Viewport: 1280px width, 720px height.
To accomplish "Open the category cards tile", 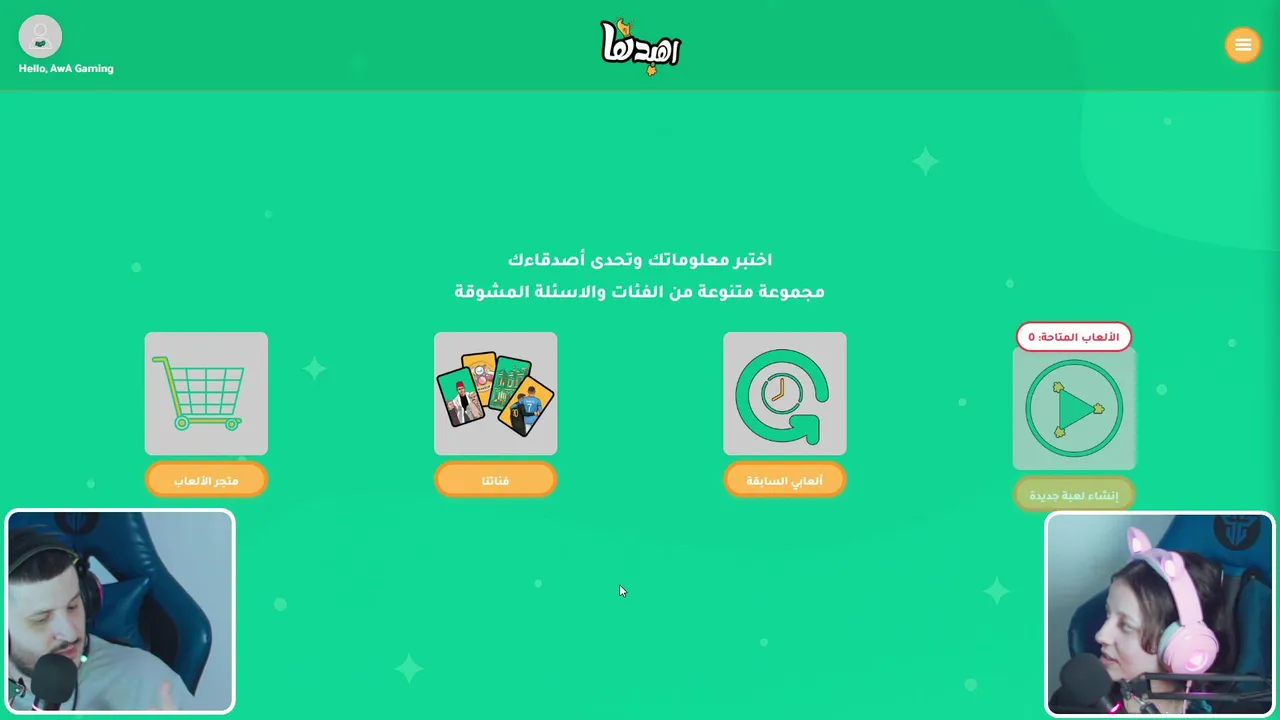I will click(x=495, y=393).
